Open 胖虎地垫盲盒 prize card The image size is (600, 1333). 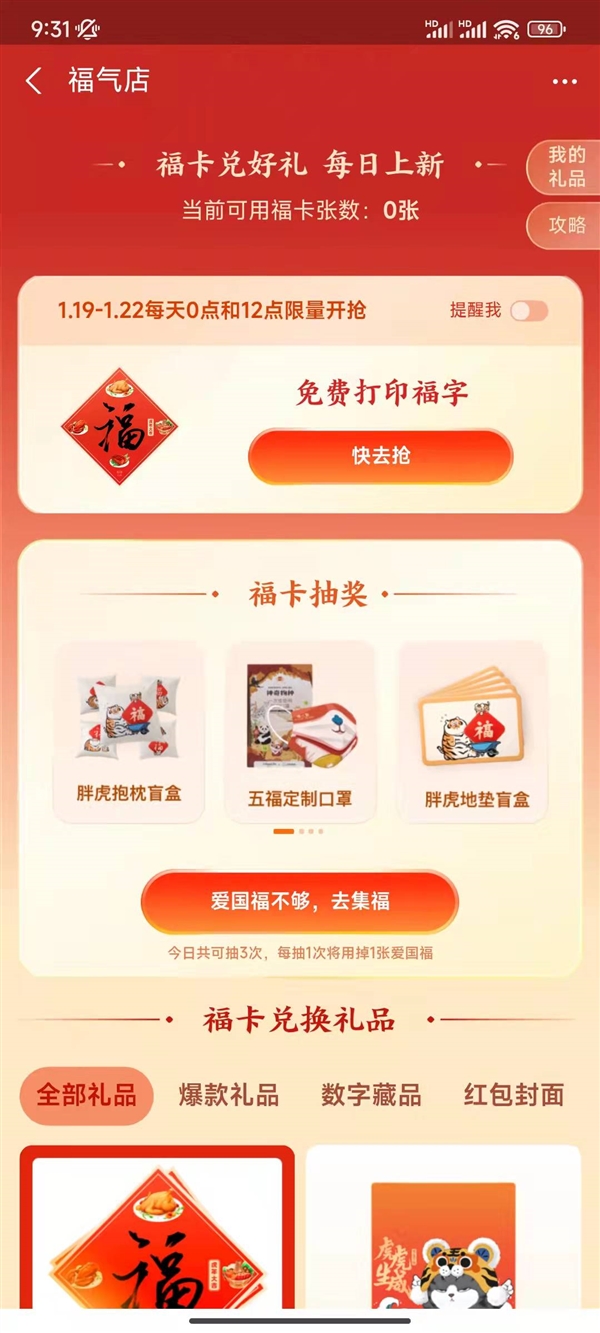473,732
